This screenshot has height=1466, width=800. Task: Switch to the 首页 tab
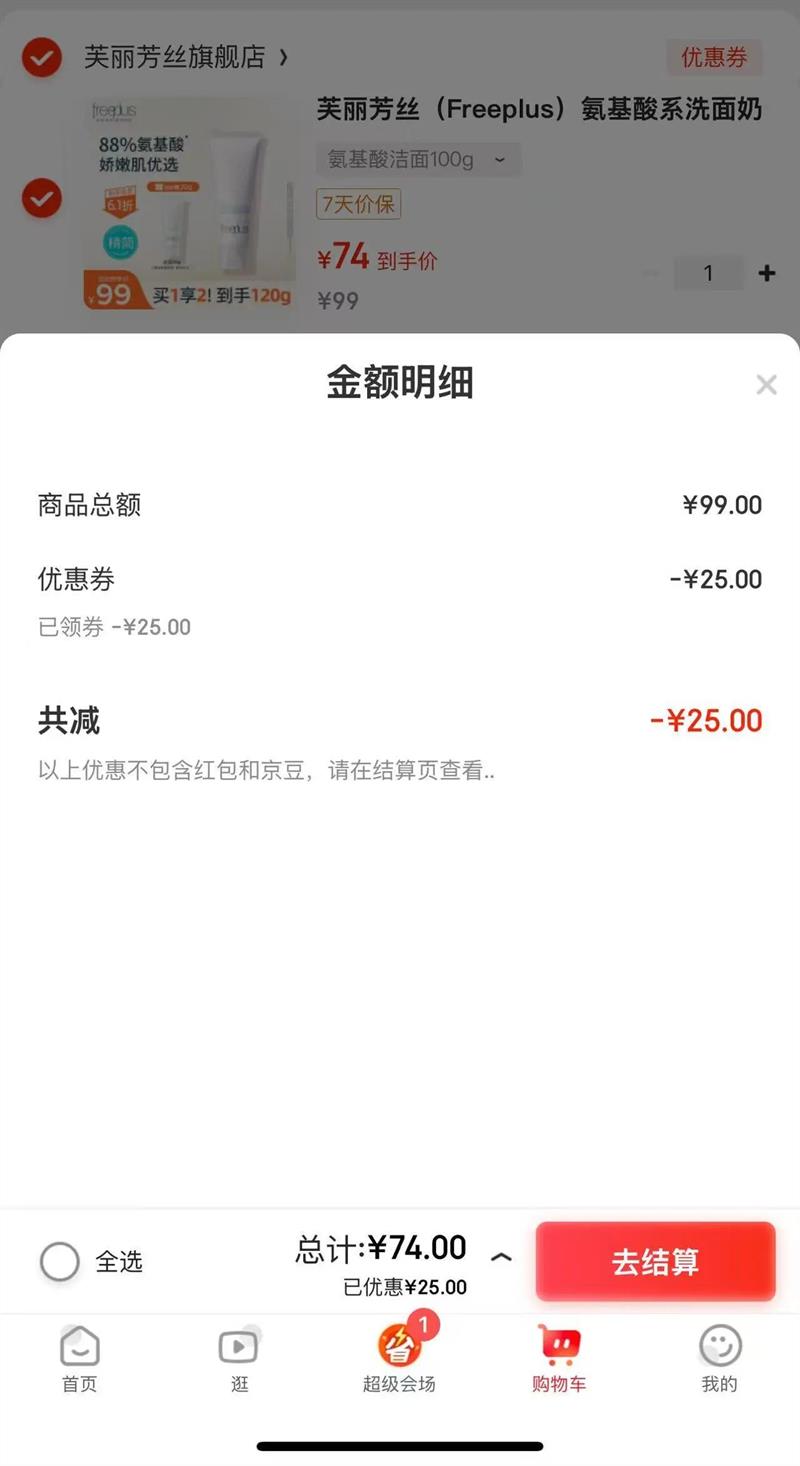coord(80,1359)
